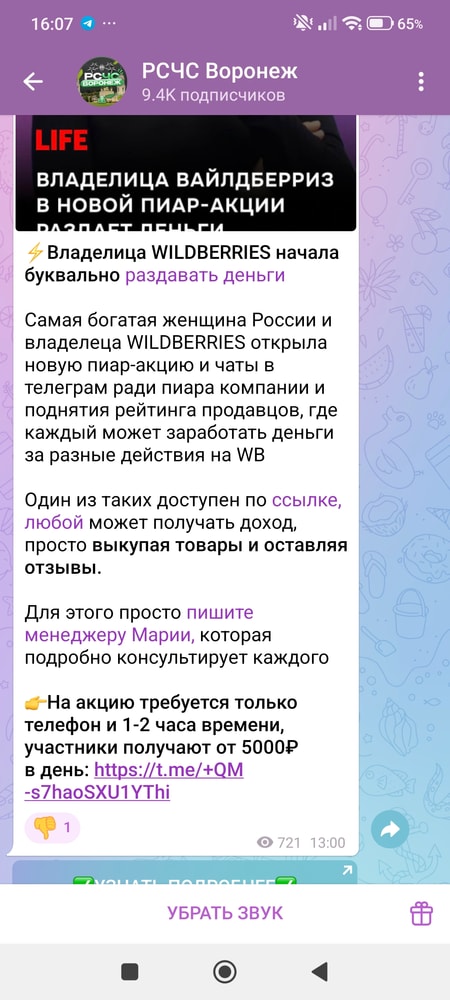The height and width of the screenshot is (1000, 450).
Task: Open the LIFE news image
Action: pyautogui.click(x=185, y=173)
